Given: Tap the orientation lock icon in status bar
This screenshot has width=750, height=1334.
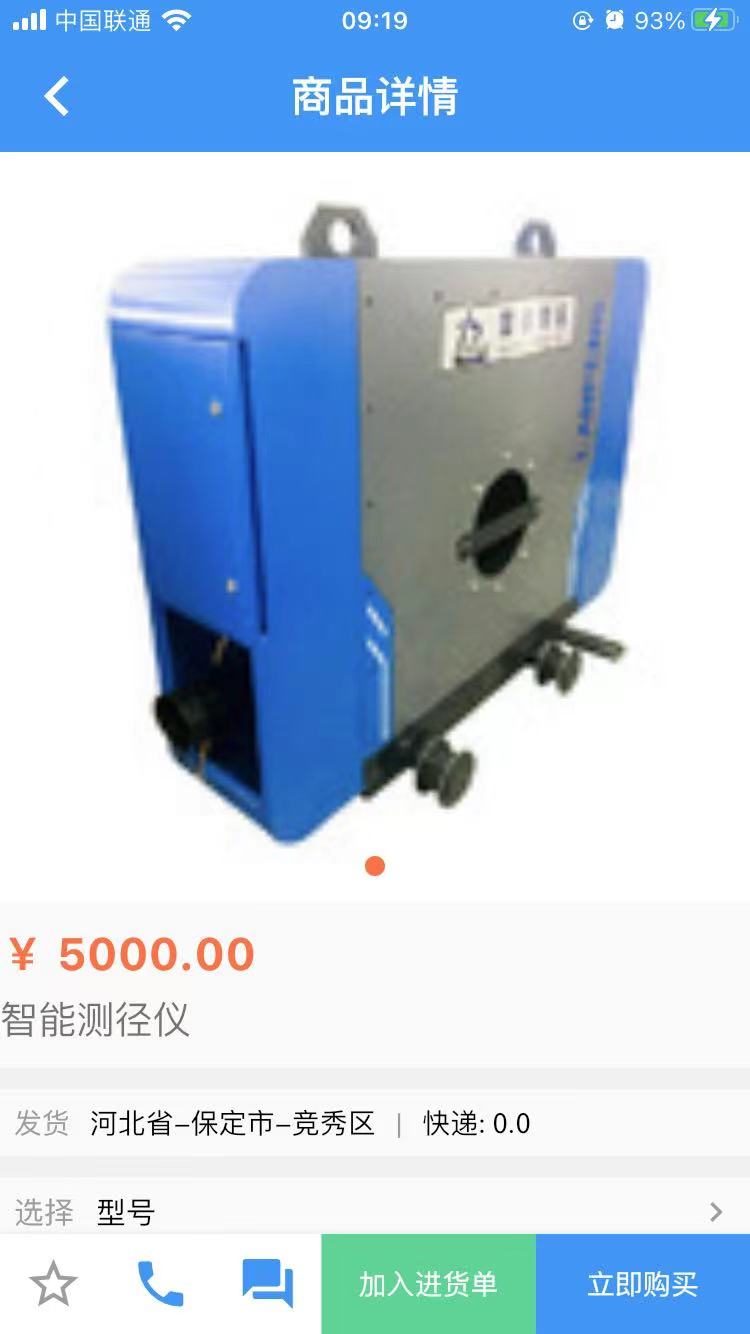Looking at the screenshot, I should pos(582,20).
